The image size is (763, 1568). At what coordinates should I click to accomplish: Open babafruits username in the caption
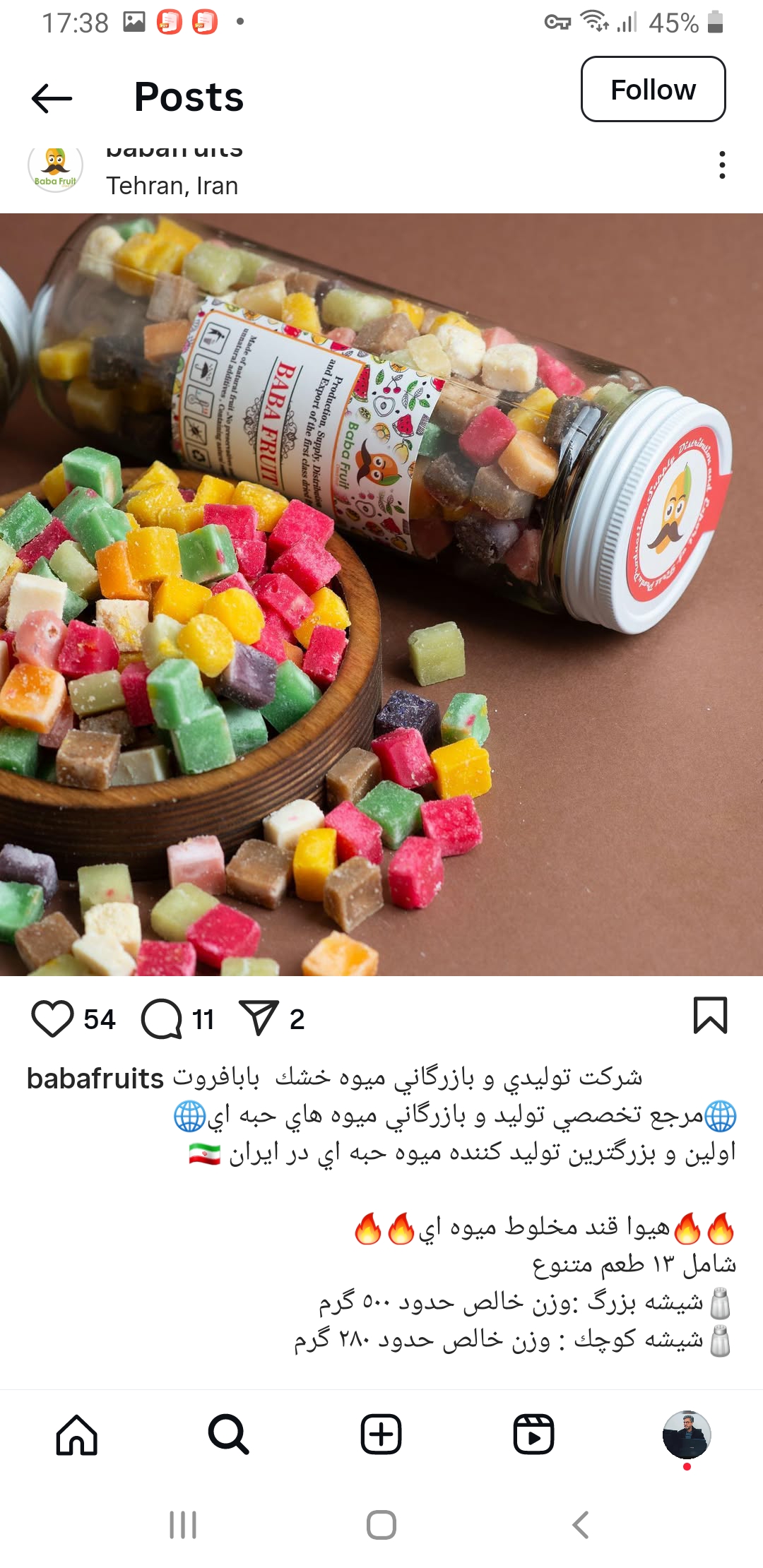95,1079
